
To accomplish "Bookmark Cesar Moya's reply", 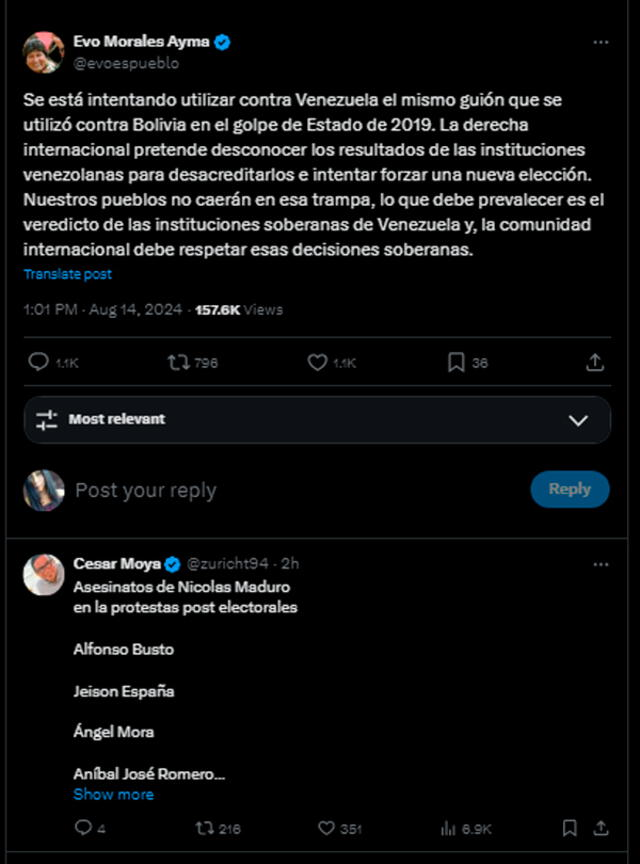I will [569, 828].
